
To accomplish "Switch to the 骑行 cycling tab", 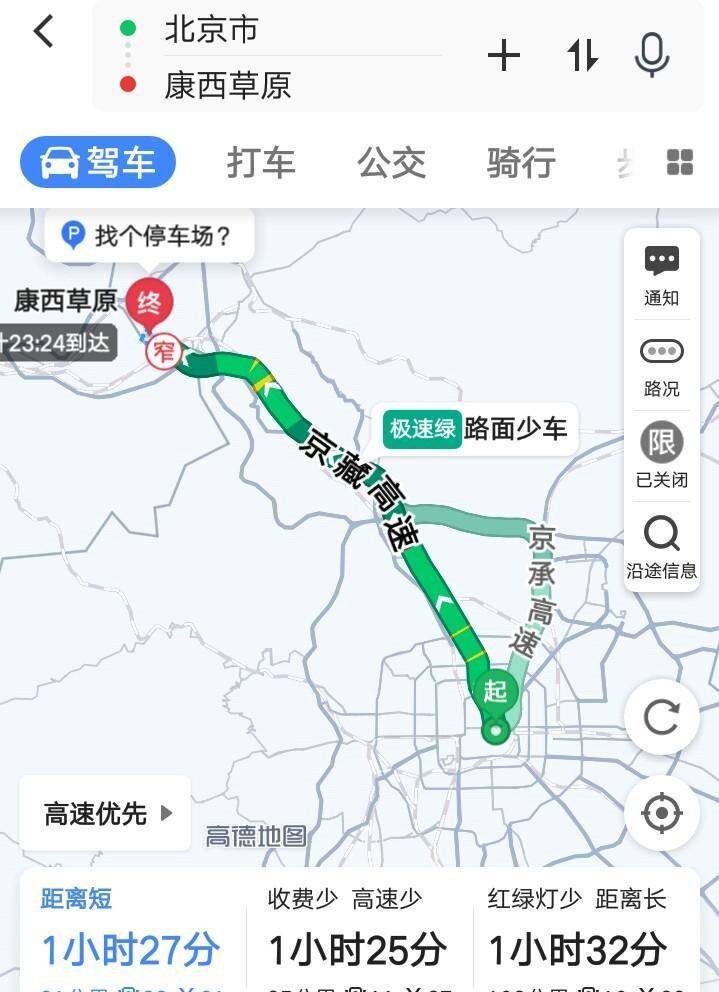I will pos(521,163).
